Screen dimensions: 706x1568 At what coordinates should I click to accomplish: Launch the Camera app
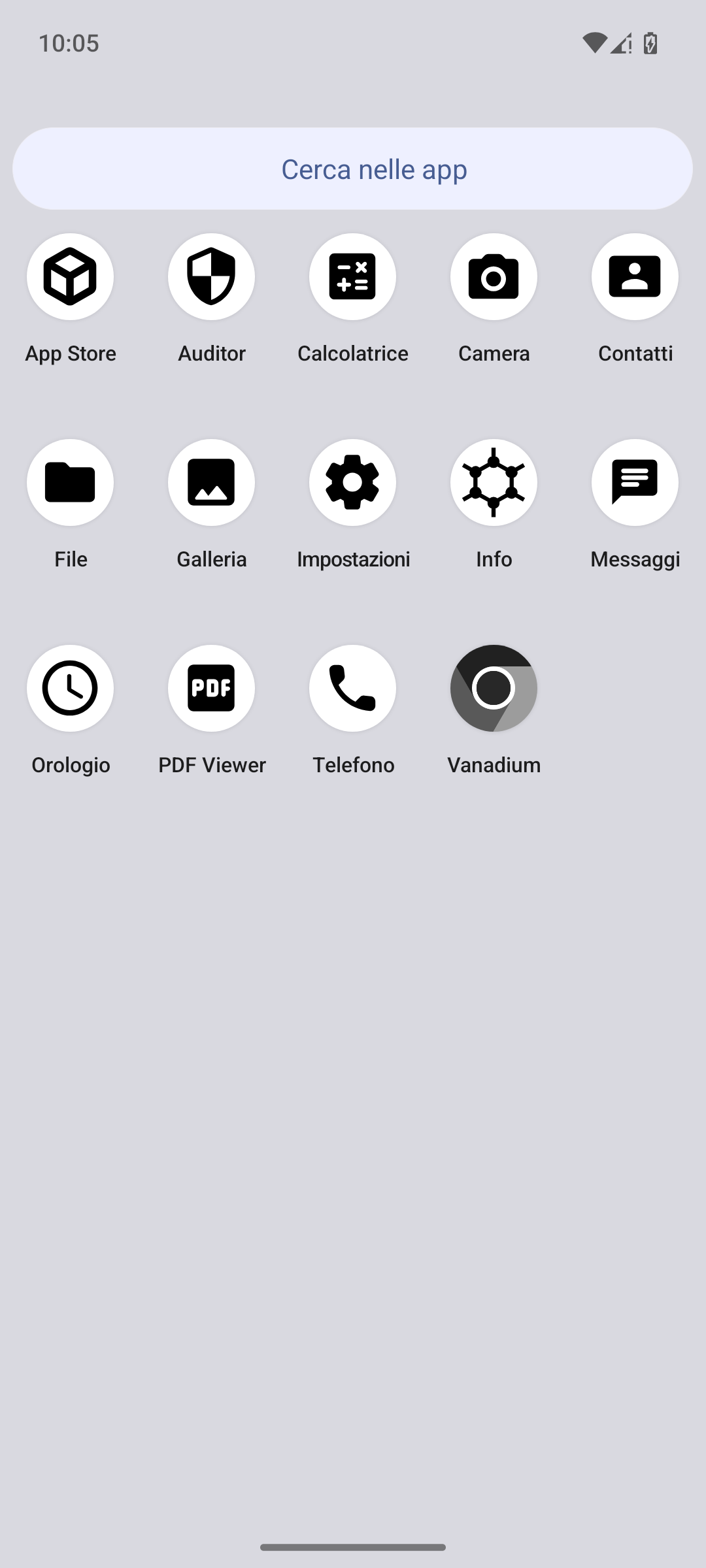[494, 277]
